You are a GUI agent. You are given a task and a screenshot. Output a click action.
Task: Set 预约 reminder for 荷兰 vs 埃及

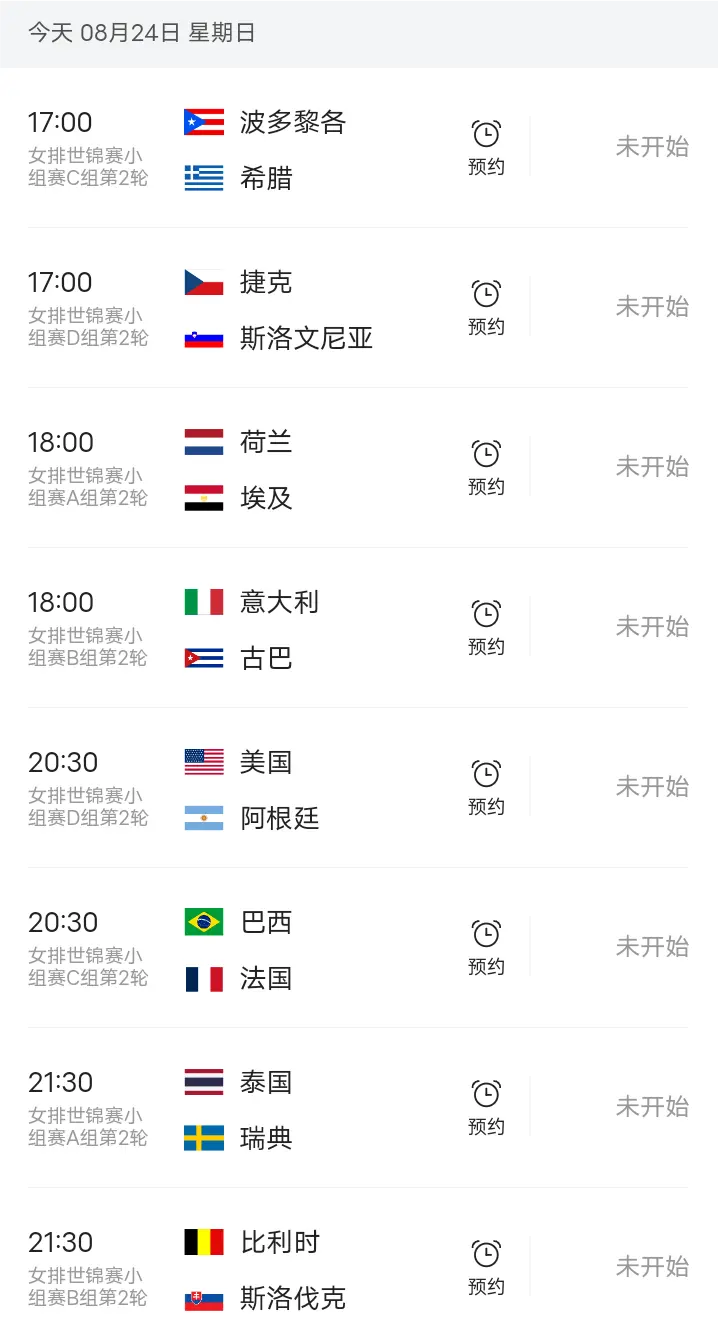coord(486,467)
